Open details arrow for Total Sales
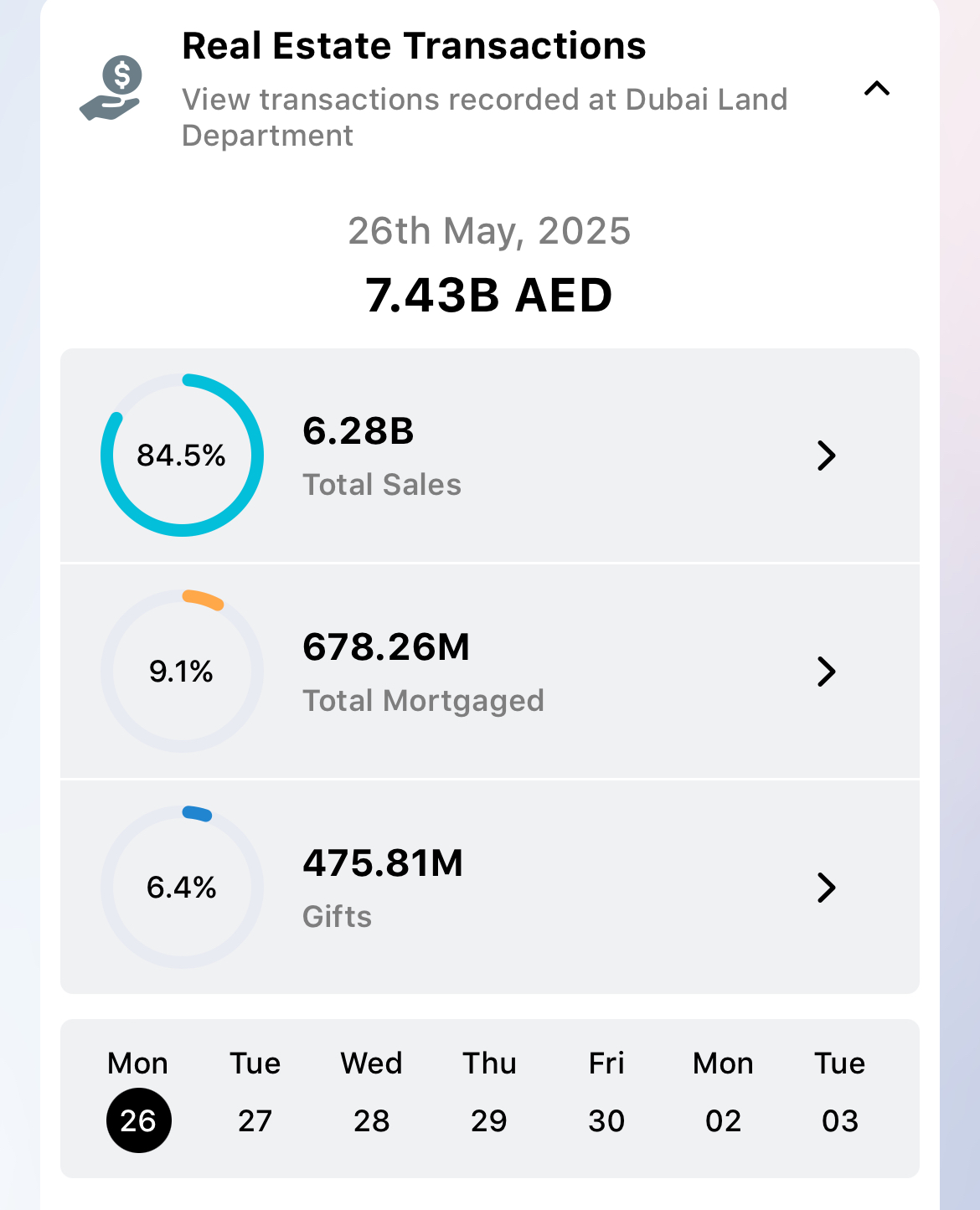980x1210 pixels. tap(827, 456)
